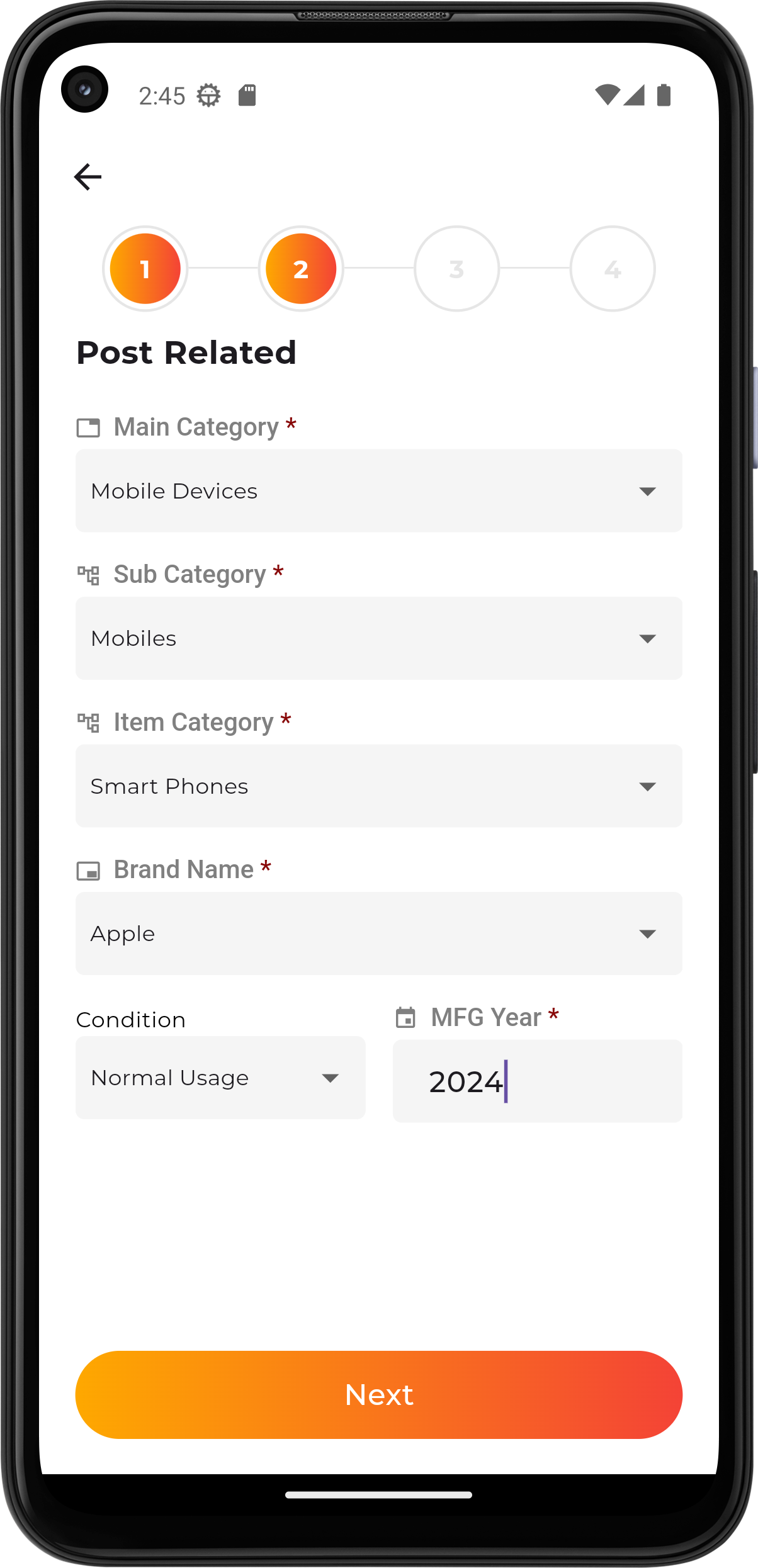The height and width of the screenshot is (1568, 758).
Task: Go back using the arrow icon
Action: tap(88, 177)
